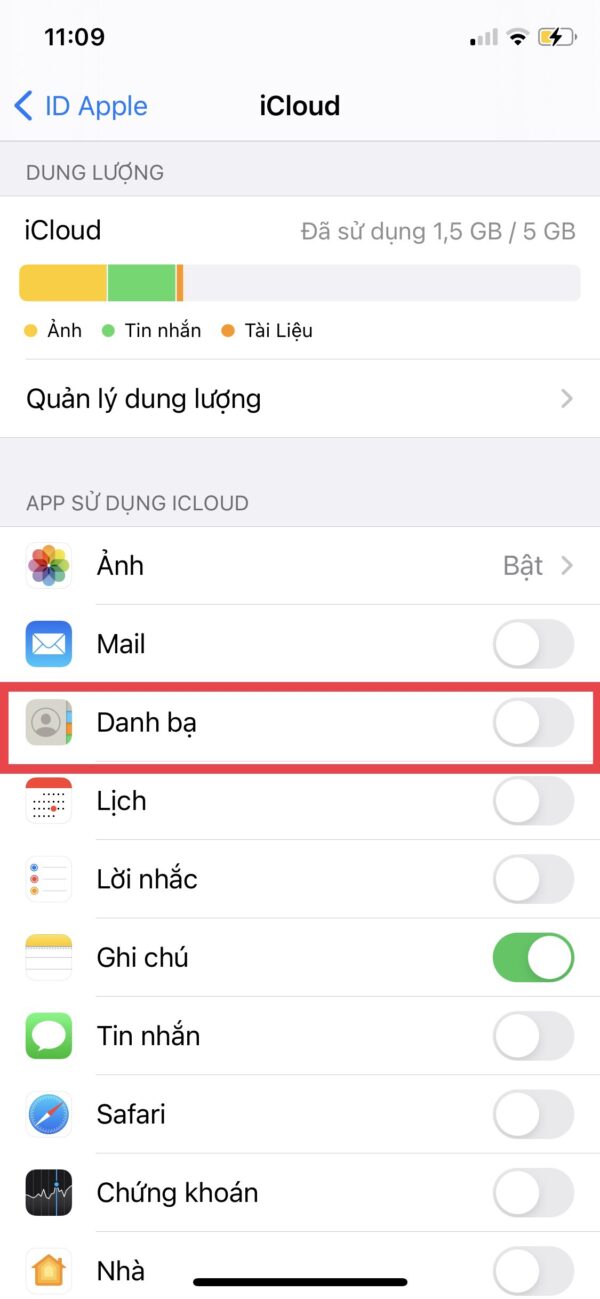Viewport: 600px width, 1299px height.
Task: Turn on Danh bạ sync
Action: [533, 722]
